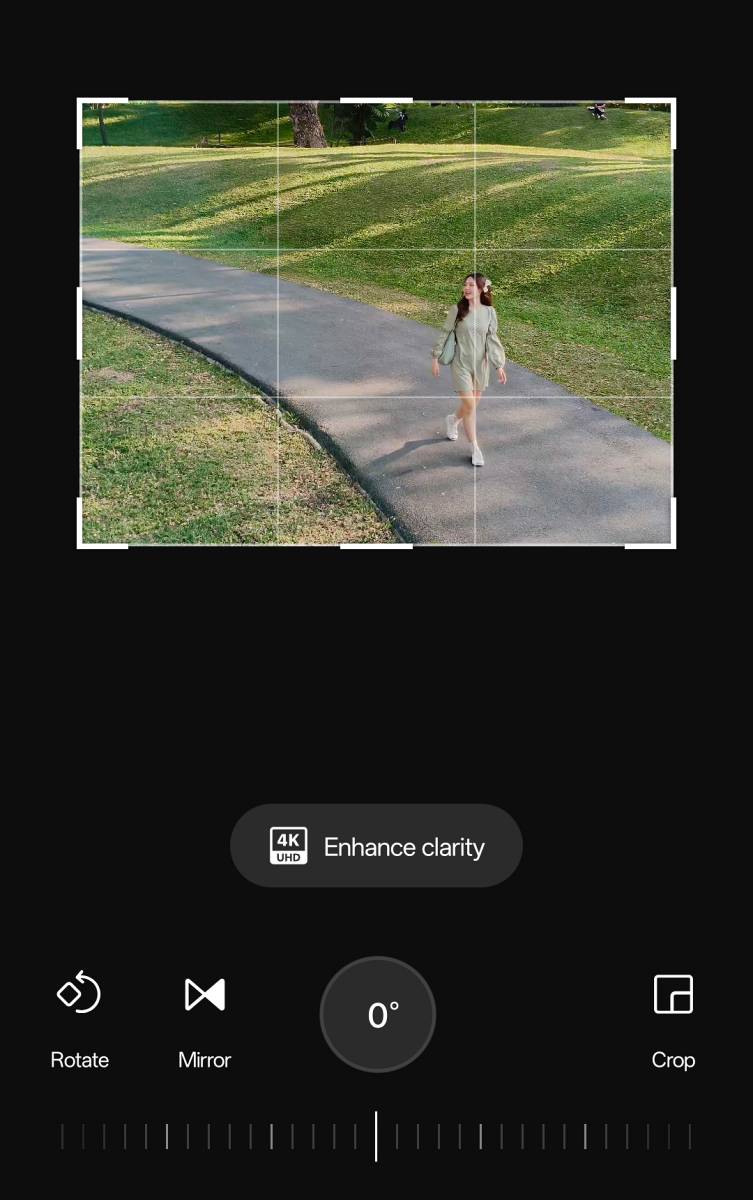Screen dimensions: 753x1200
Task: Reset angle using the 0° dial
Action: pyautogui.click(x=377, y=1015)
